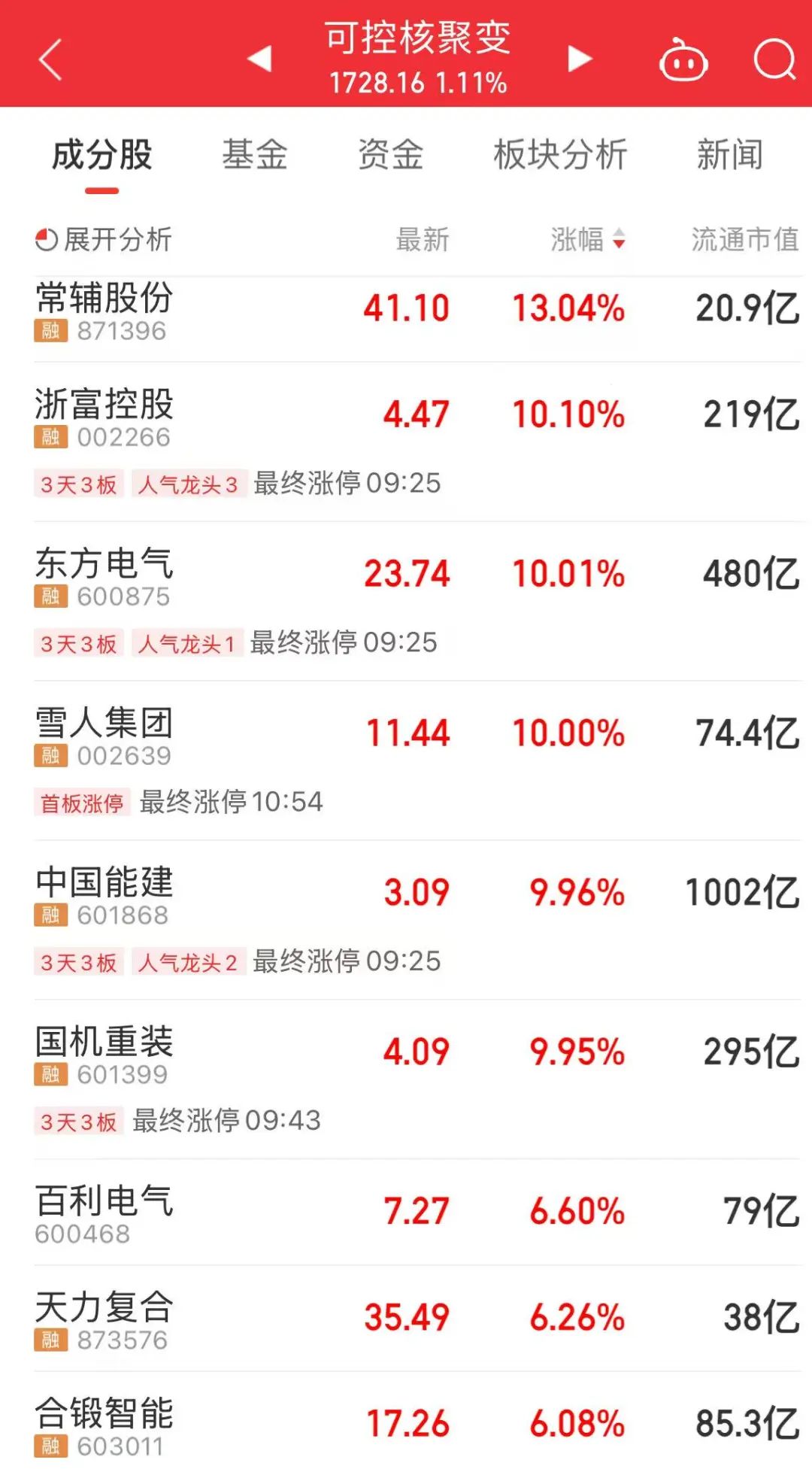Open the robot assistant icon
Viewport: 812px width, 1469px height.
point(683,60)
